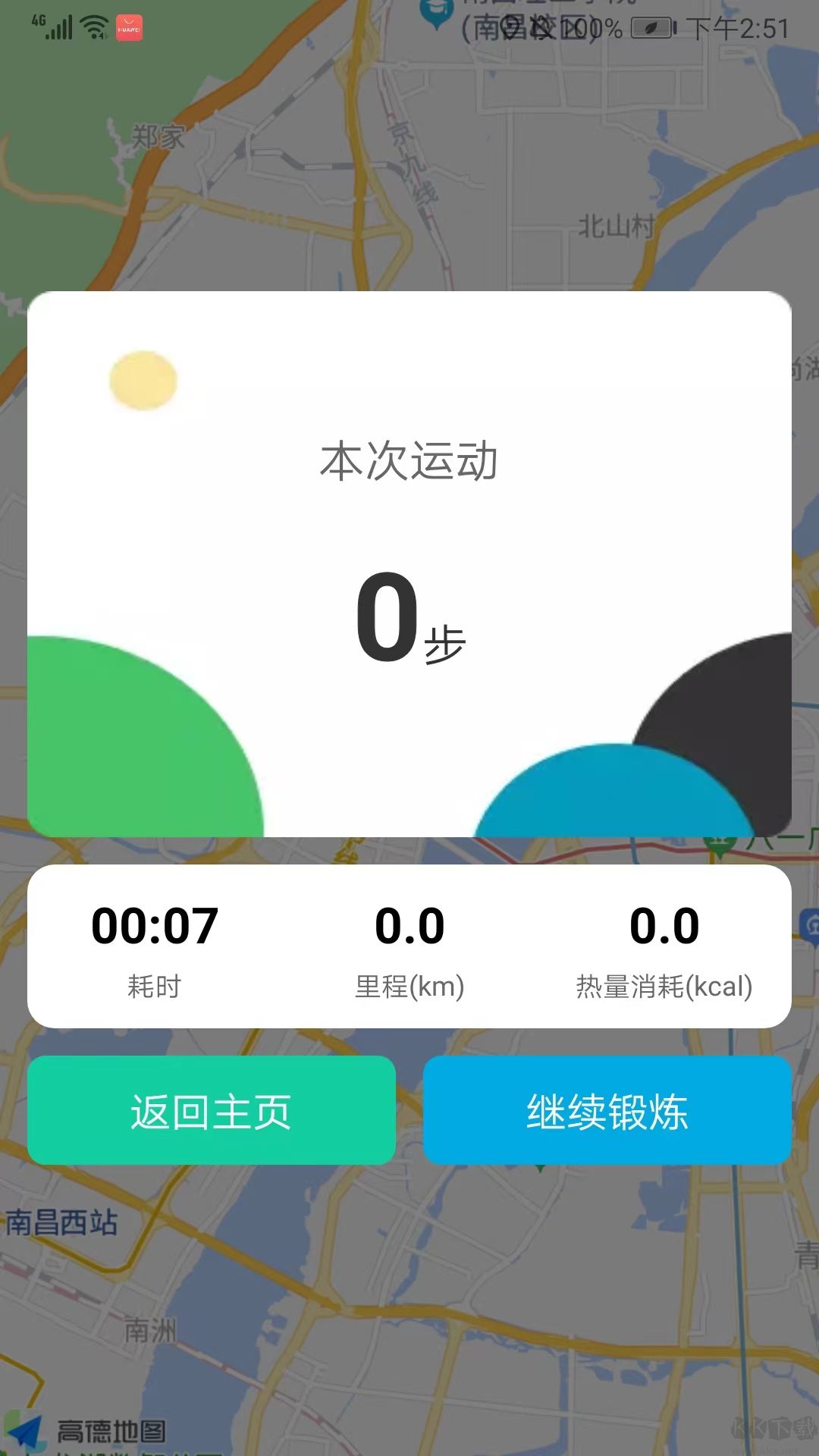Tap the power-saving leaf battery icon
The height and width of the screenshot is (1456, 819).
coord(651,27)
